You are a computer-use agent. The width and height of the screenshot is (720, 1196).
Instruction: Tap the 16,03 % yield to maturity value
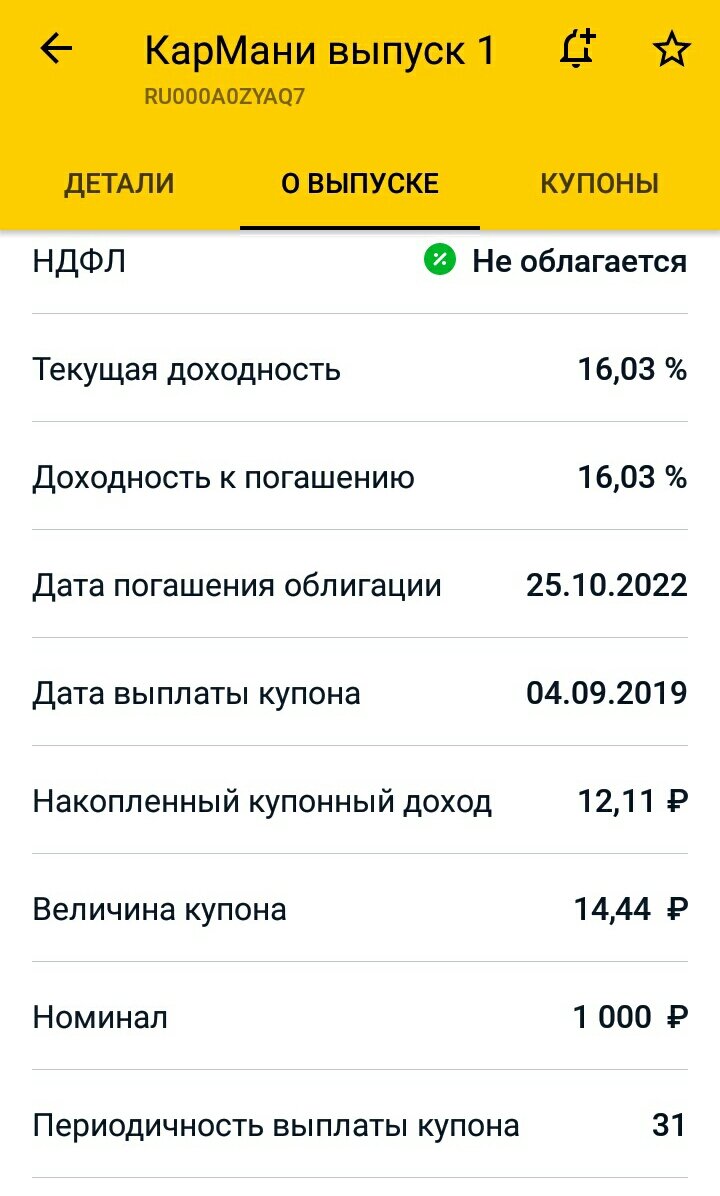[633, 478]
